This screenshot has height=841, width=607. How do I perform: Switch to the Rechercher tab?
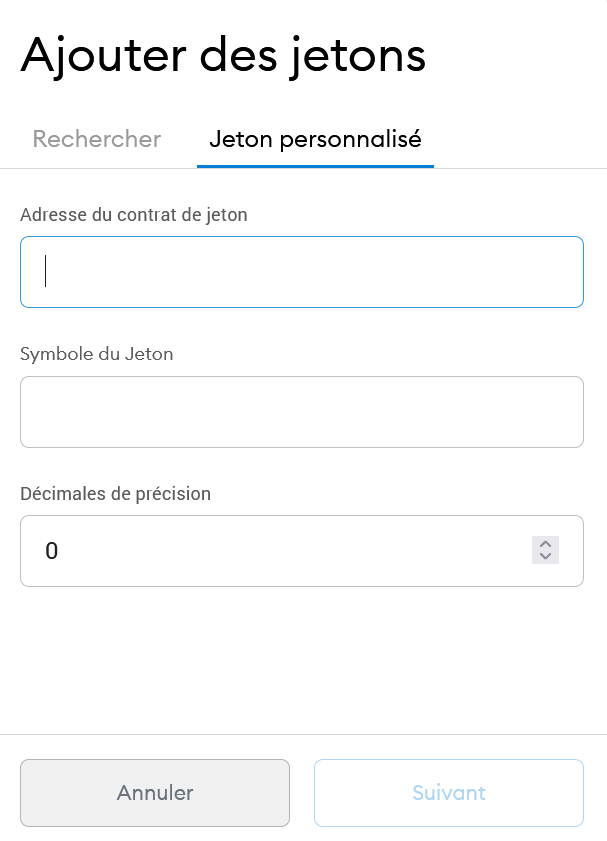coord(97,139)
